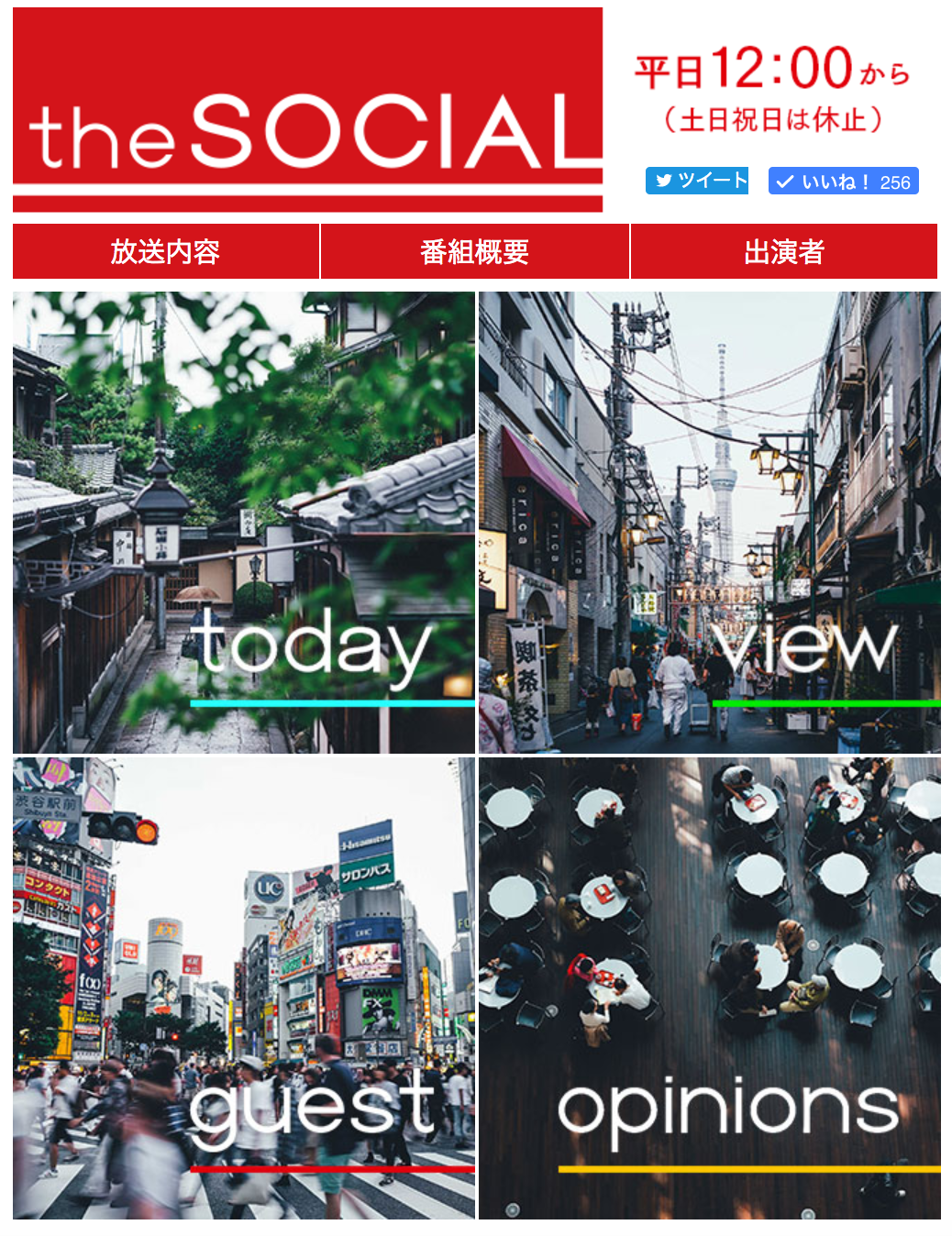Viewport: 952px width, 1236px height.
Task: Like the page with いいね！ button
Action: pos(843,182)
